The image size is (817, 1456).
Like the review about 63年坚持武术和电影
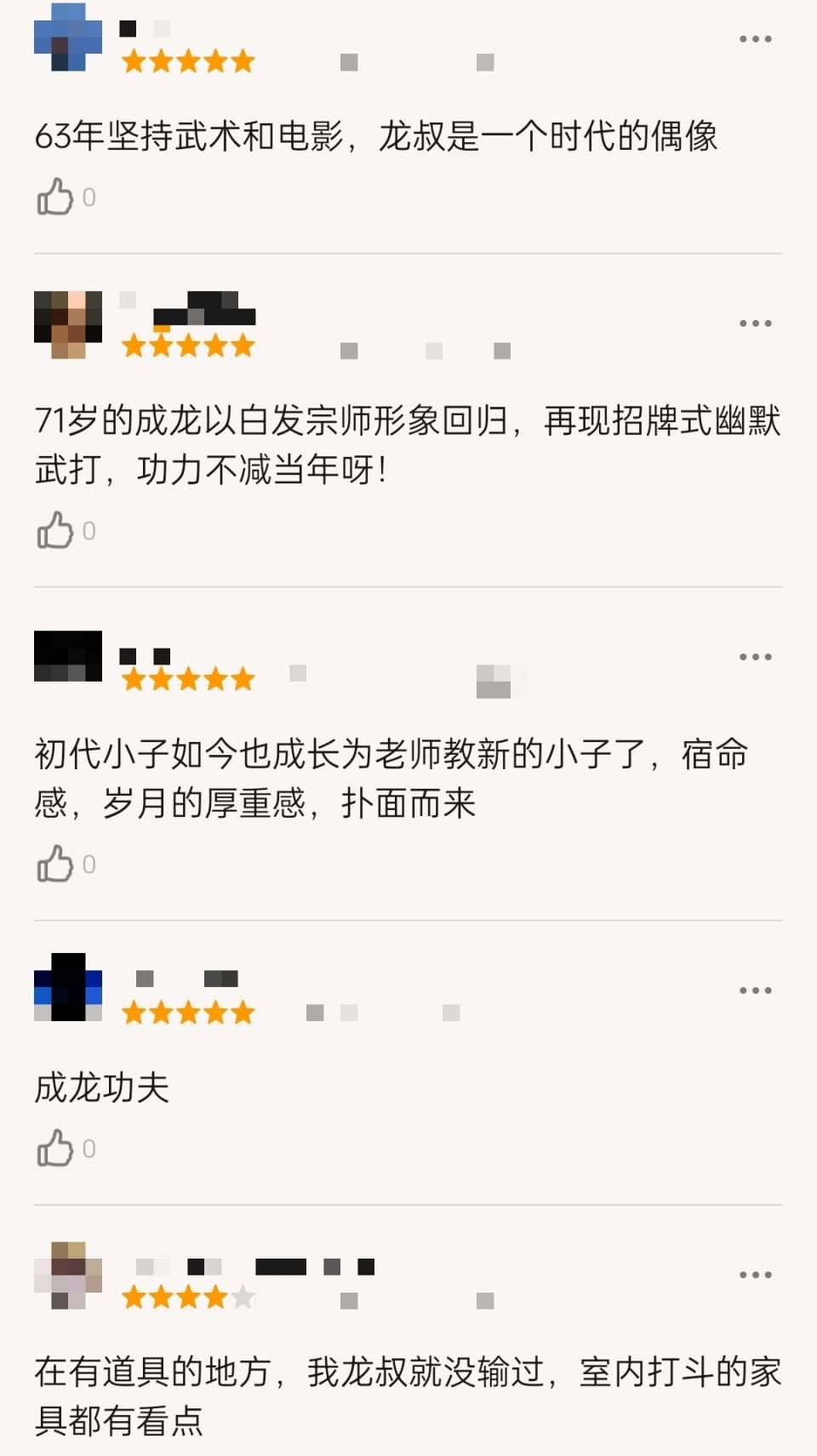tap(55, 197)
